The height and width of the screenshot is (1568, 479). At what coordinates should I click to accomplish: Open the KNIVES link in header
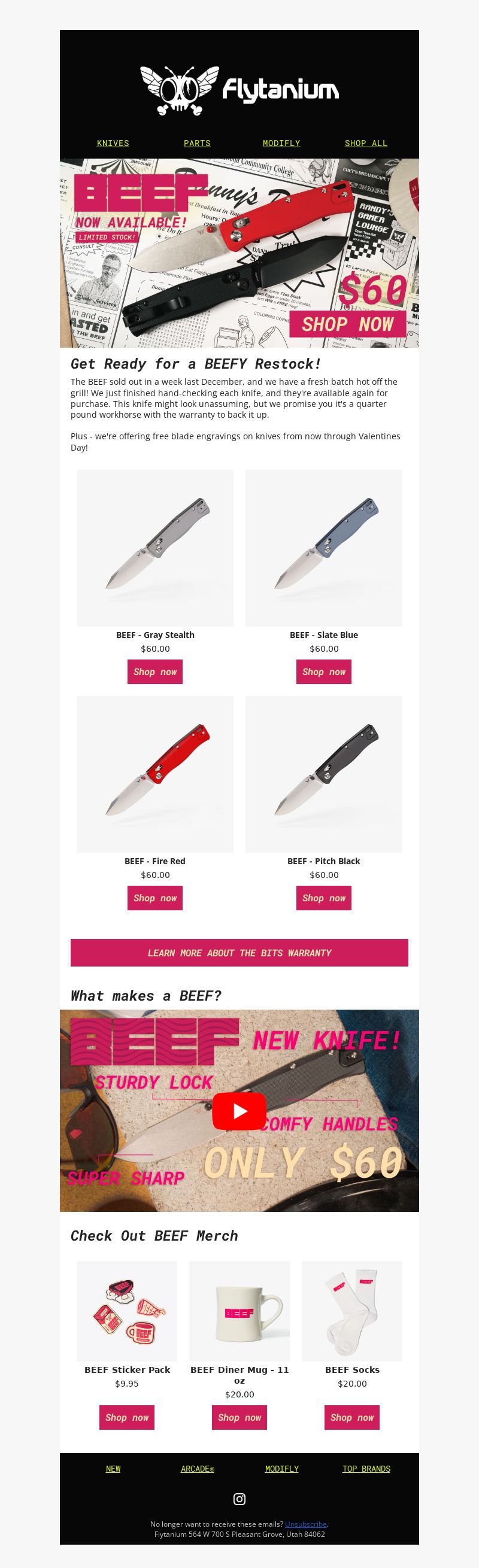coord(113,143)
